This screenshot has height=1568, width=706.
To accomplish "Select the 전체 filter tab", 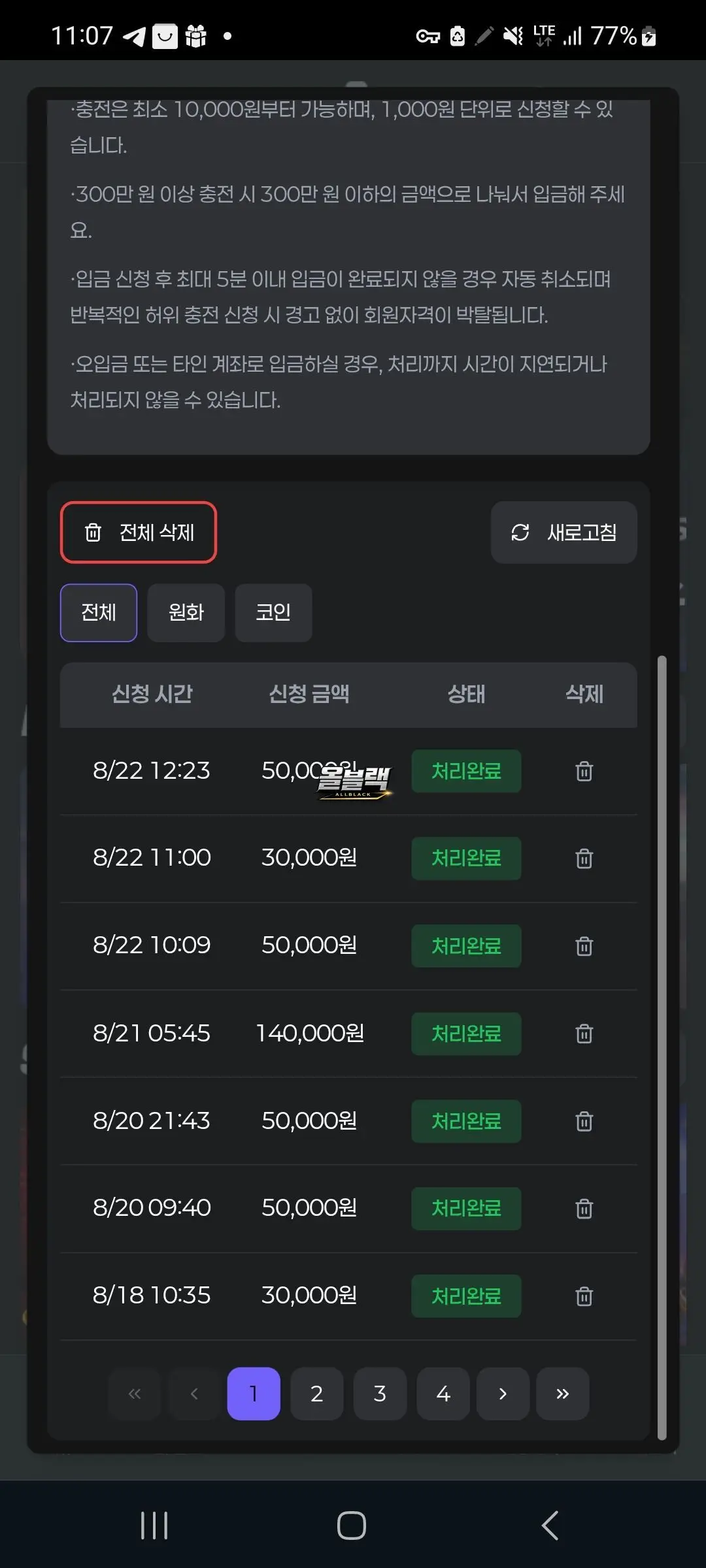I will pyautogui.click(x=99, y=613).
